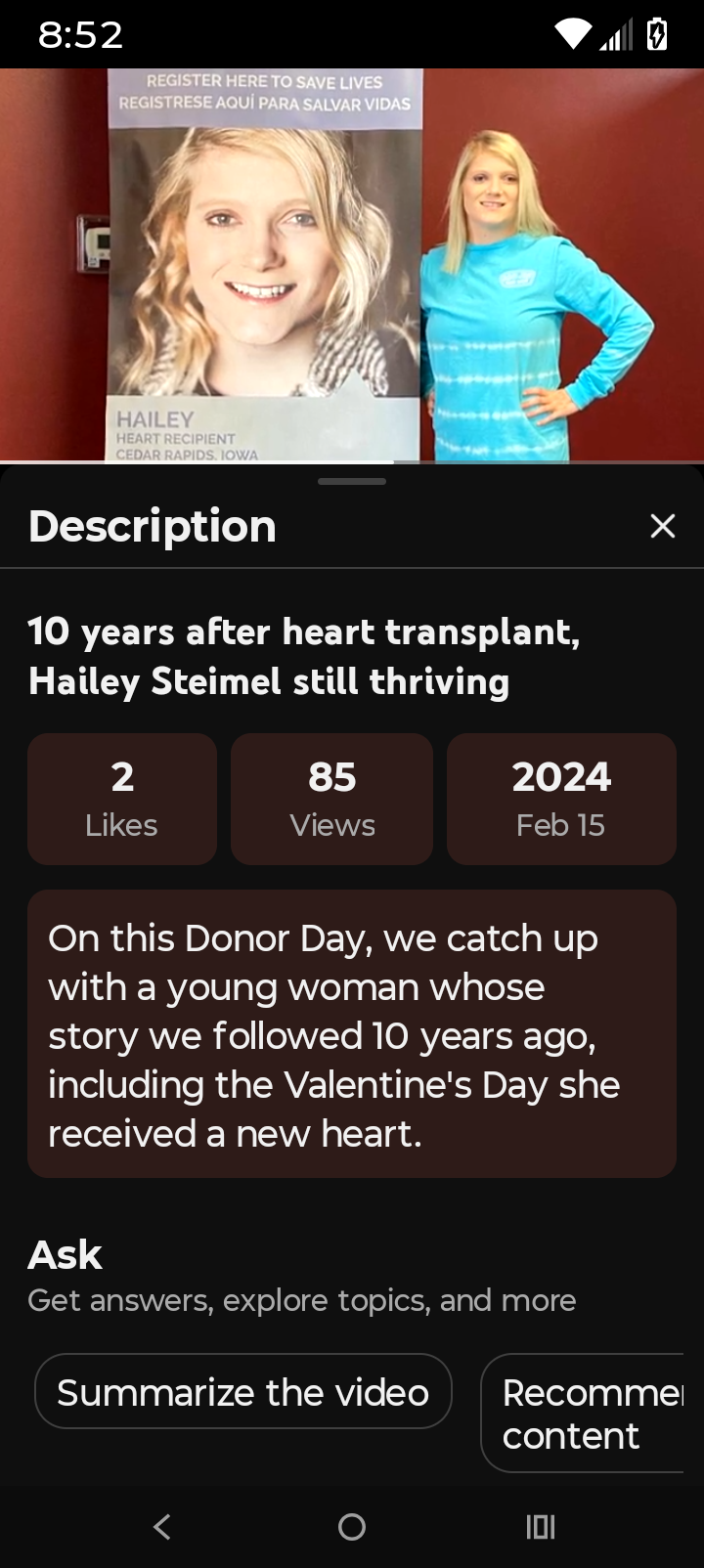This screenshot has height=1568, width=704.
Task: Tap the video player area
Action: 352,265
